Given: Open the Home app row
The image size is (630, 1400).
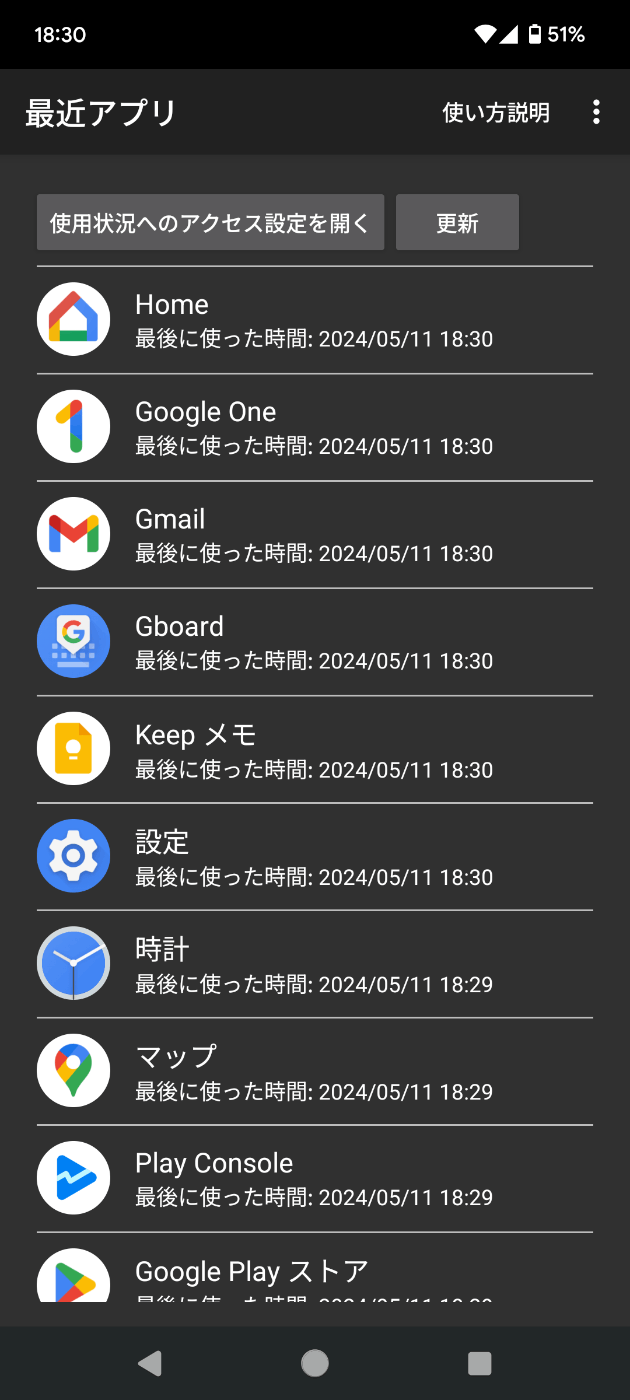Looking at the screenshot, I should pos(315,320).
